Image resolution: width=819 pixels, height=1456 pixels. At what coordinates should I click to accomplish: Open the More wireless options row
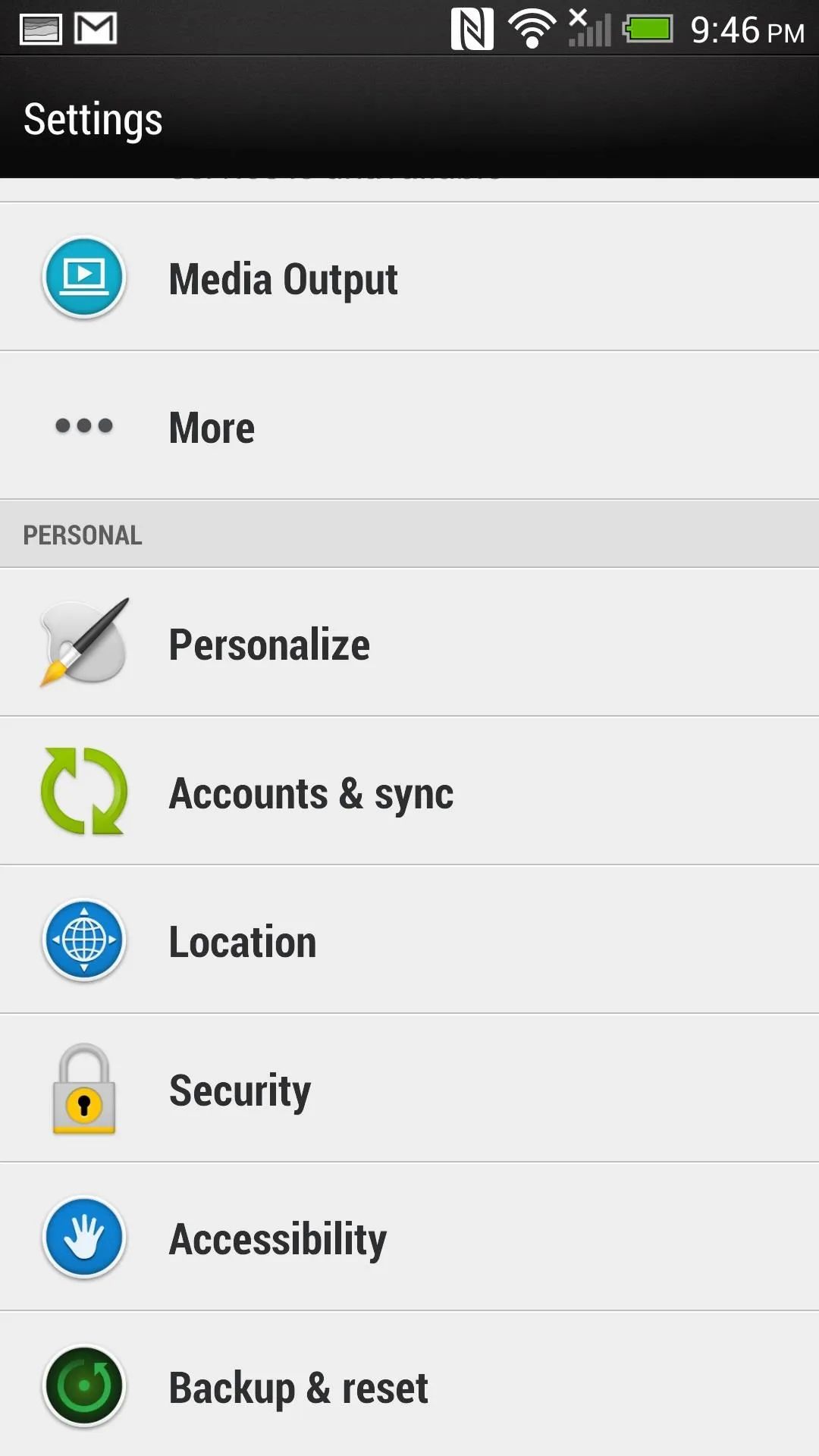tap(409, 425)
